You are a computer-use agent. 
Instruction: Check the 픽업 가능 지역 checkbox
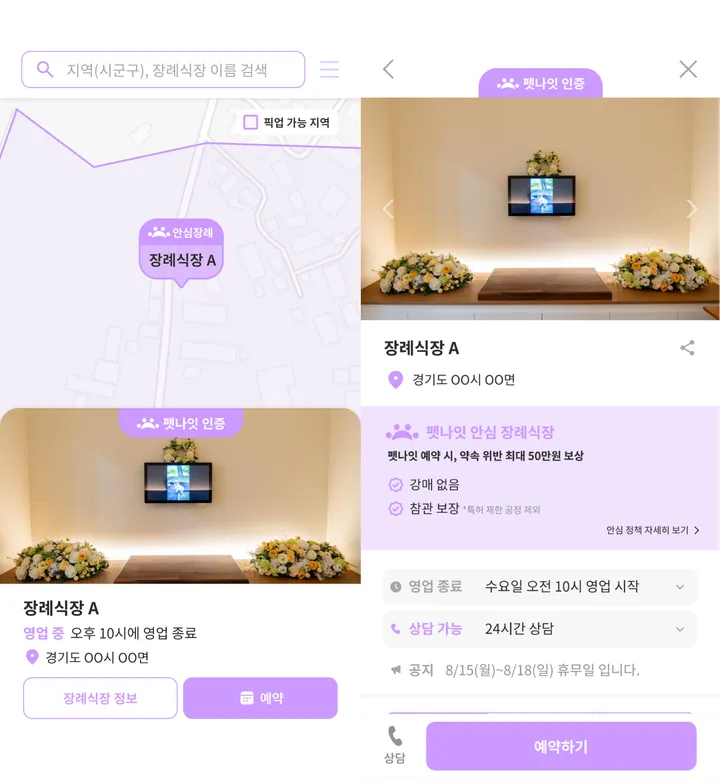click(251, 122)
